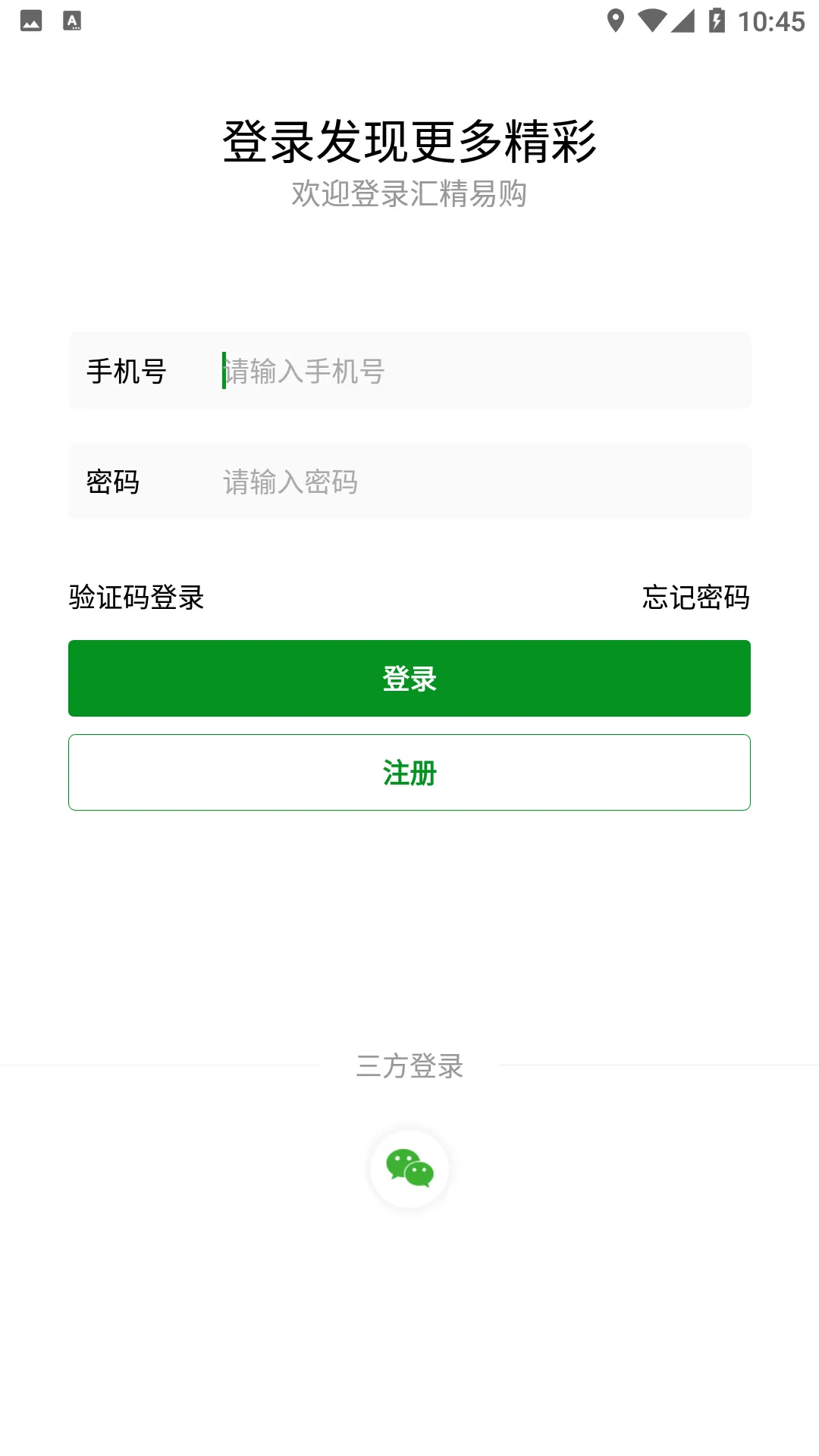This screenshot has width=819, height=1456.
Task: Click the Wi-Fi icon in status bar
Action: point(651,19)
